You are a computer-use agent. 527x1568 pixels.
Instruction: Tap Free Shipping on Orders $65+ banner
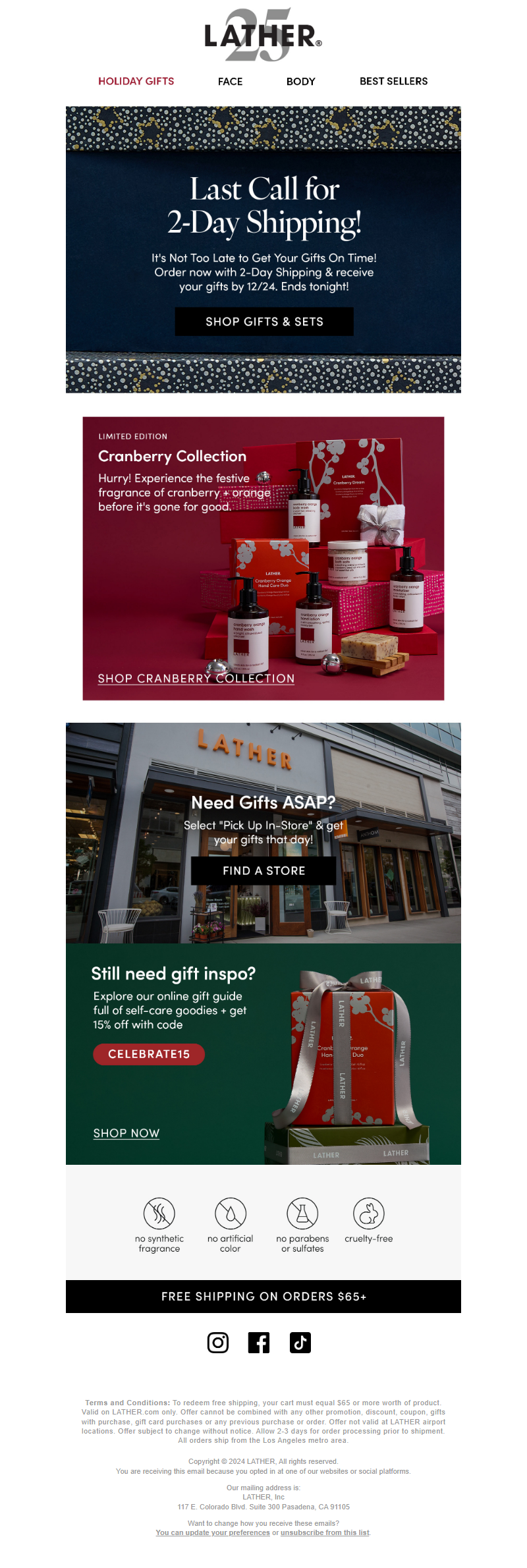(263, 1297)
